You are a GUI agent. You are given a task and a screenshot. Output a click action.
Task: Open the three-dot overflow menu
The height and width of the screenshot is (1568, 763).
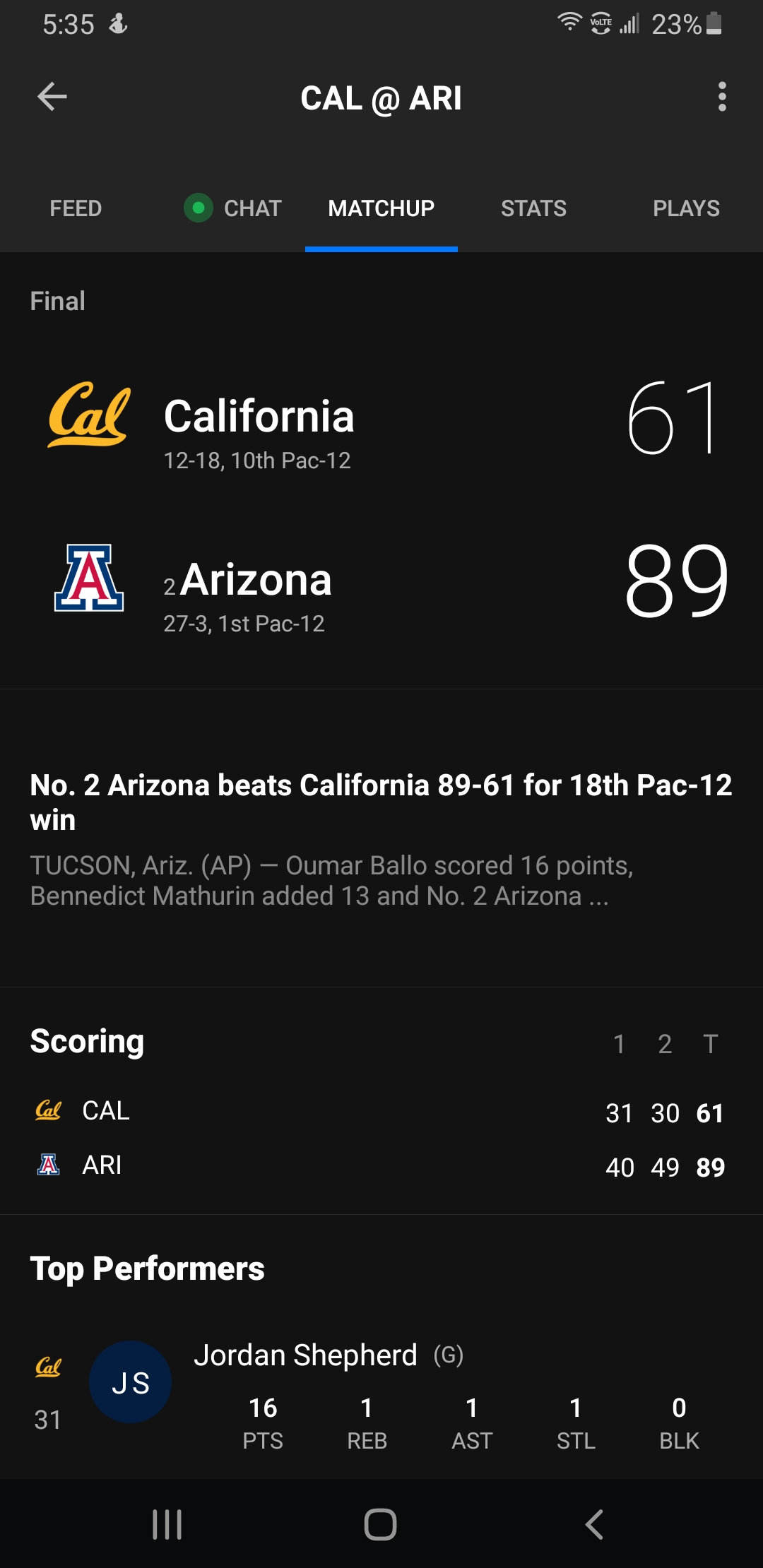pos(721,97)
